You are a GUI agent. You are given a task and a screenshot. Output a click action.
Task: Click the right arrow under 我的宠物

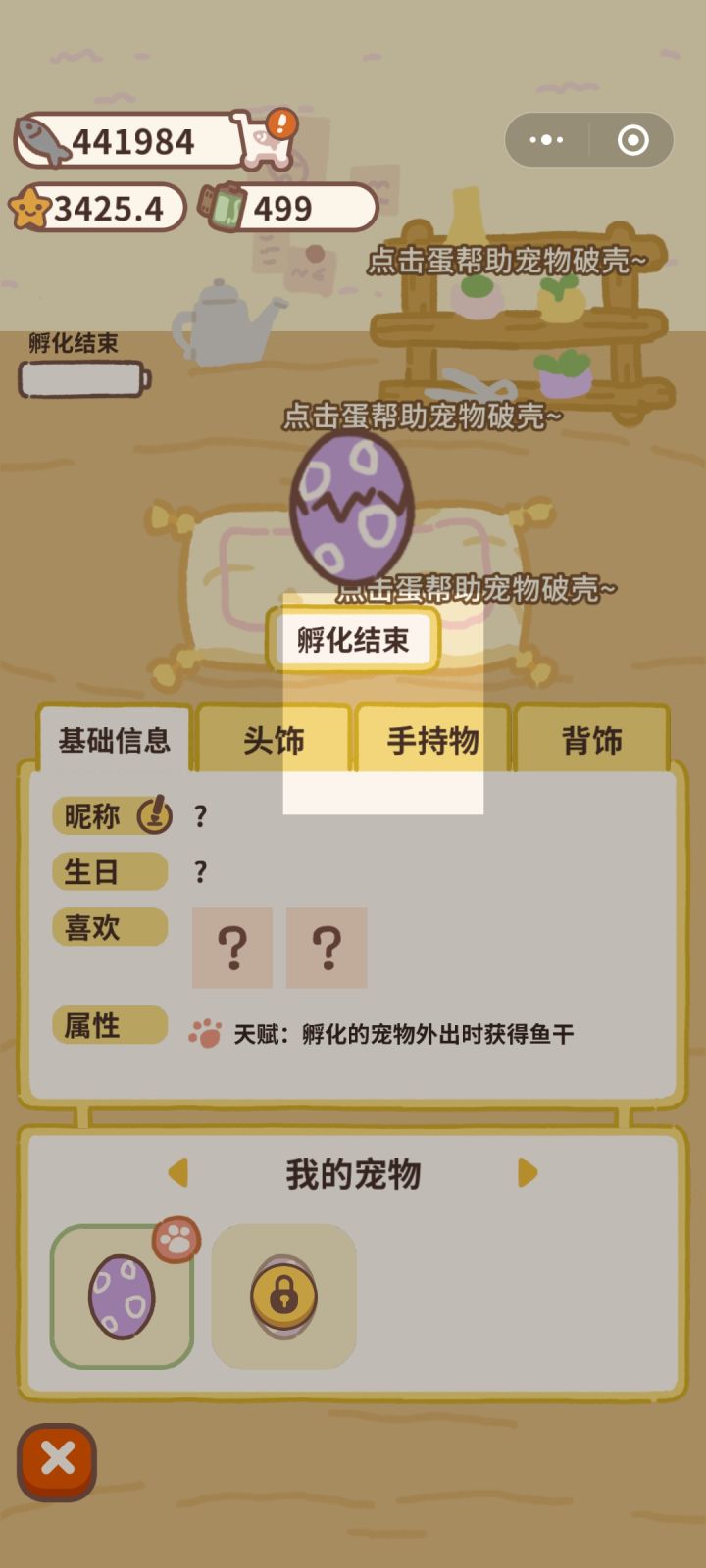tap(526, 1173)
